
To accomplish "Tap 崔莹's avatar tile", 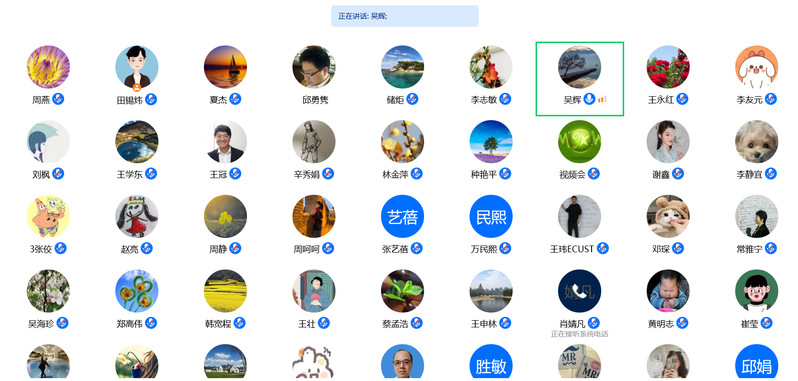I will (x=757, y=291).
